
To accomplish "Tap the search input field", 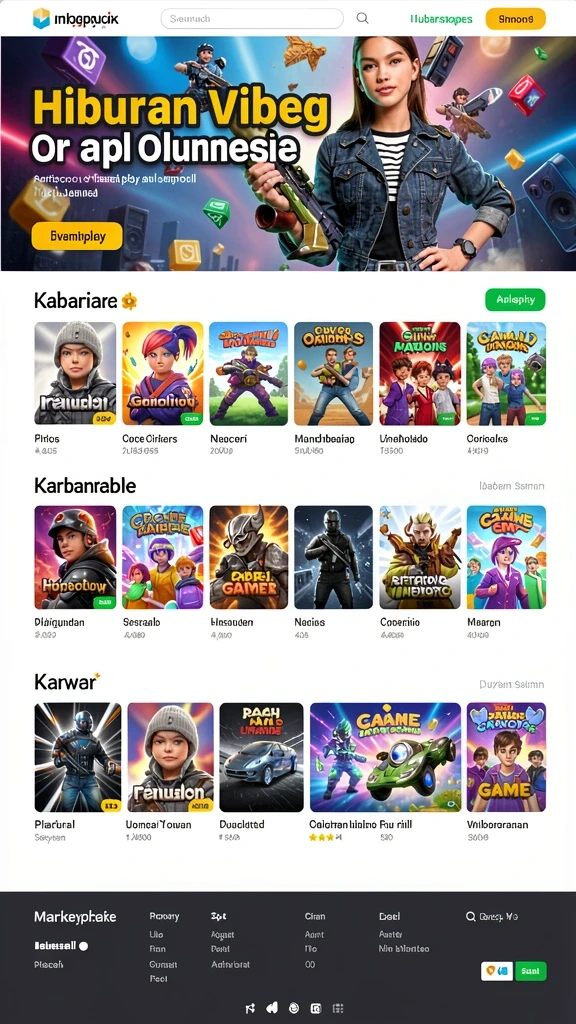I will (x=252, y=19).
